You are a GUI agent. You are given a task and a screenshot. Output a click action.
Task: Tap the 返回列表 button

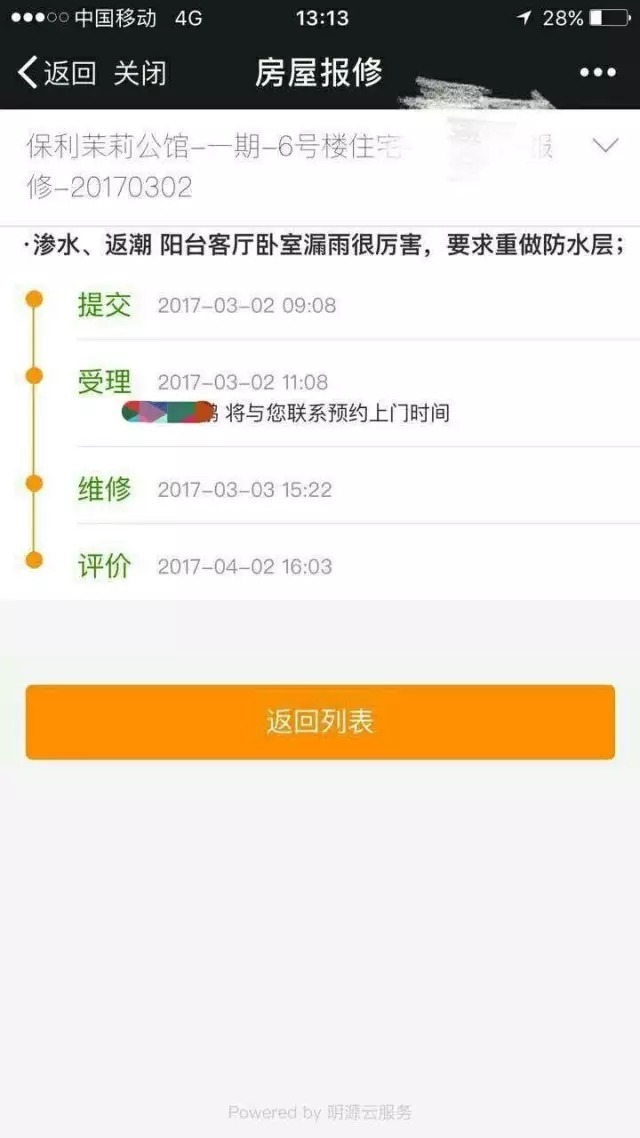(x=320, y=722)
